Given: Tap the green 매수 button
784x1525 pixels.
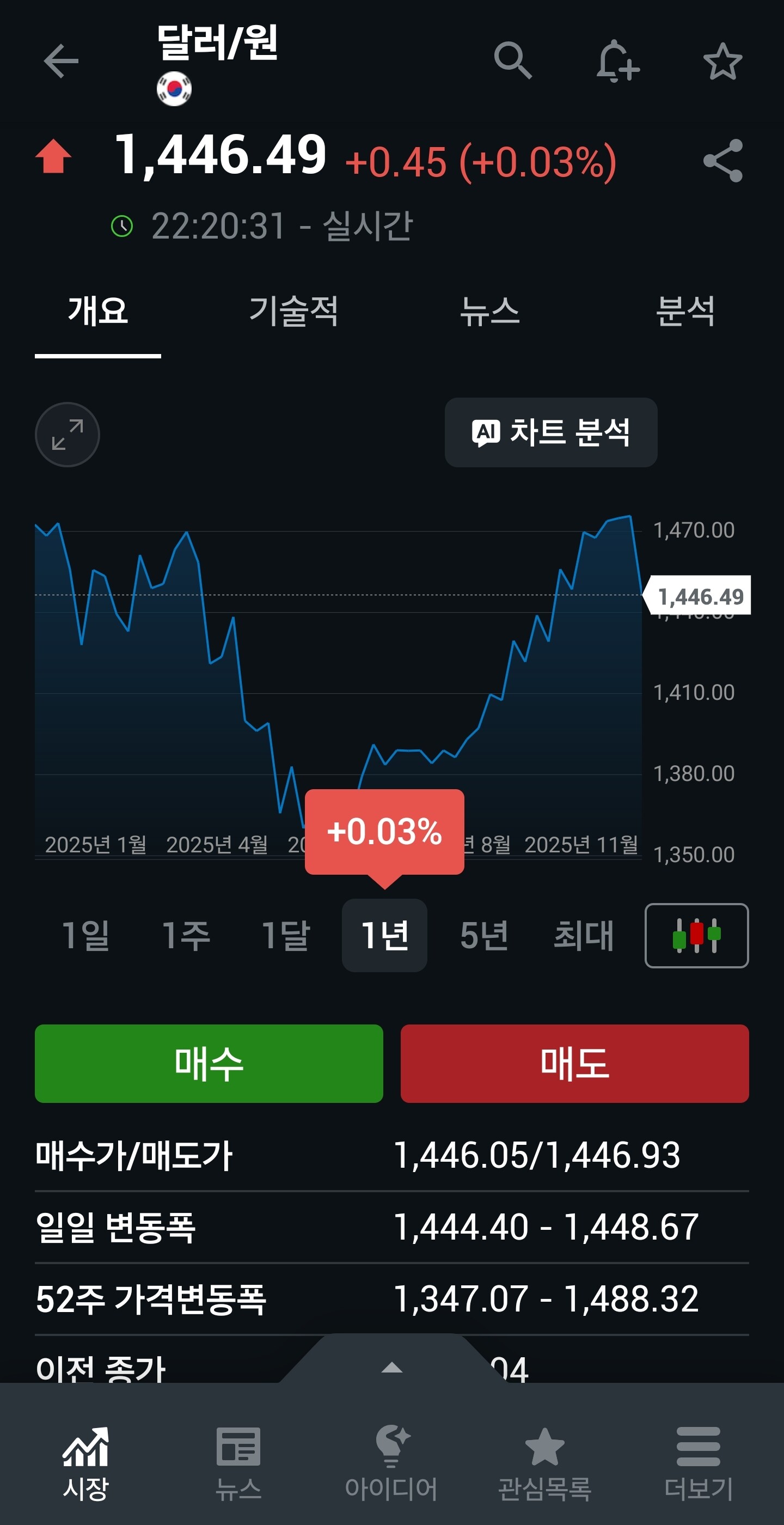Looking at the screenshot, I should [x=209, y=1063].
